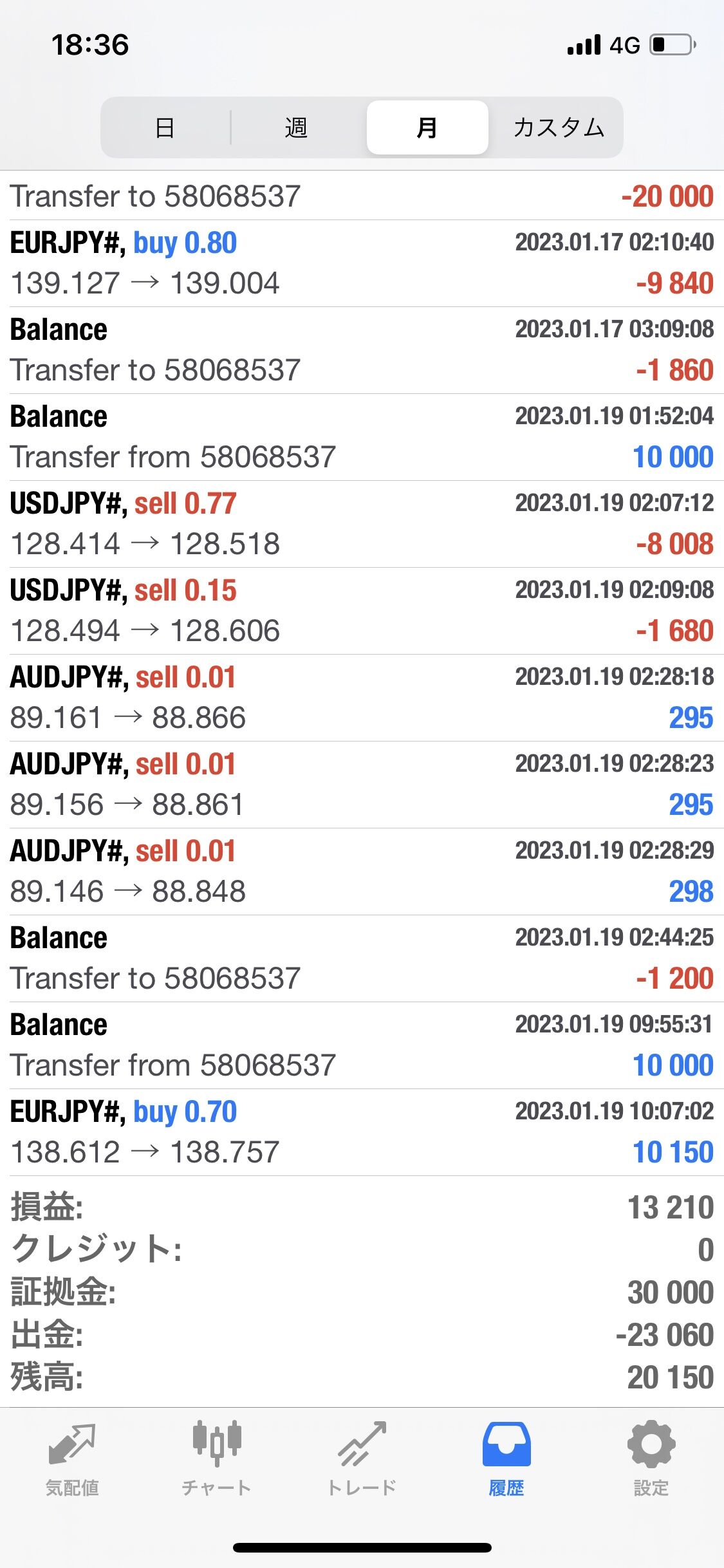Expand the USDJPY# sell 0.15 trade
Screen dimensions: 724x1568
point(362,611)
